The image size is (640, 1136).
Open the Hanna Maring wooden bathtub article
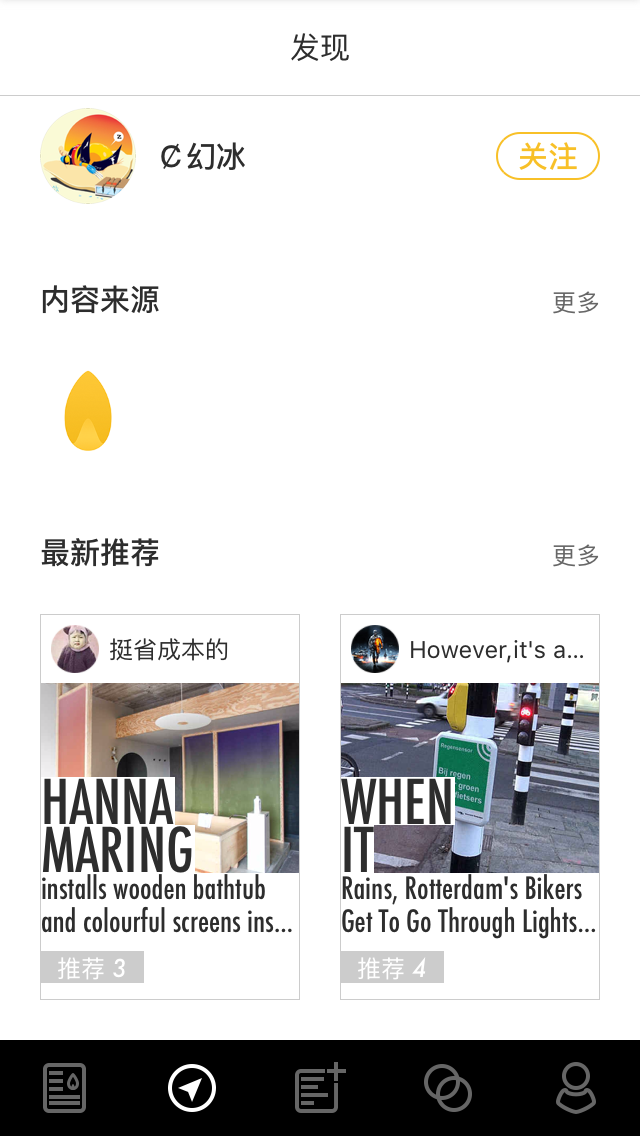coord(170,806)
